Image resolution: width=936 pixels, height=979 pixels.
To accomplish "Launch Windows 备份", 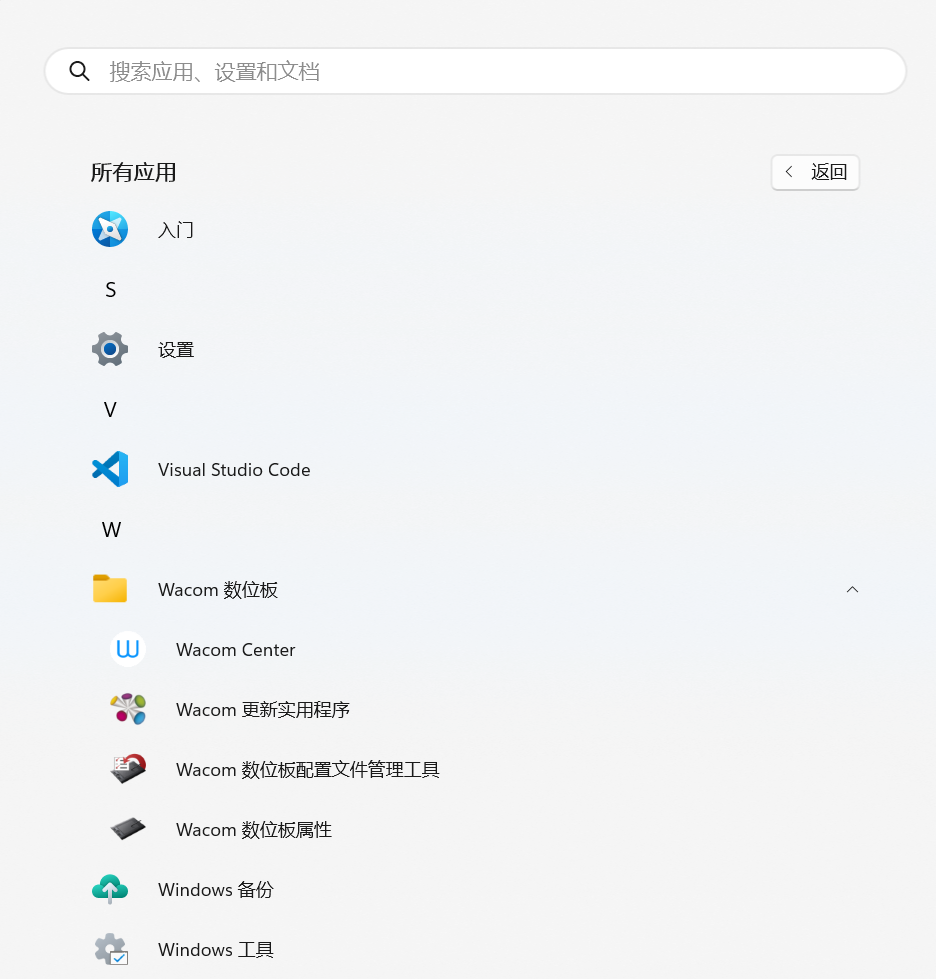I will tap(215, 890).
